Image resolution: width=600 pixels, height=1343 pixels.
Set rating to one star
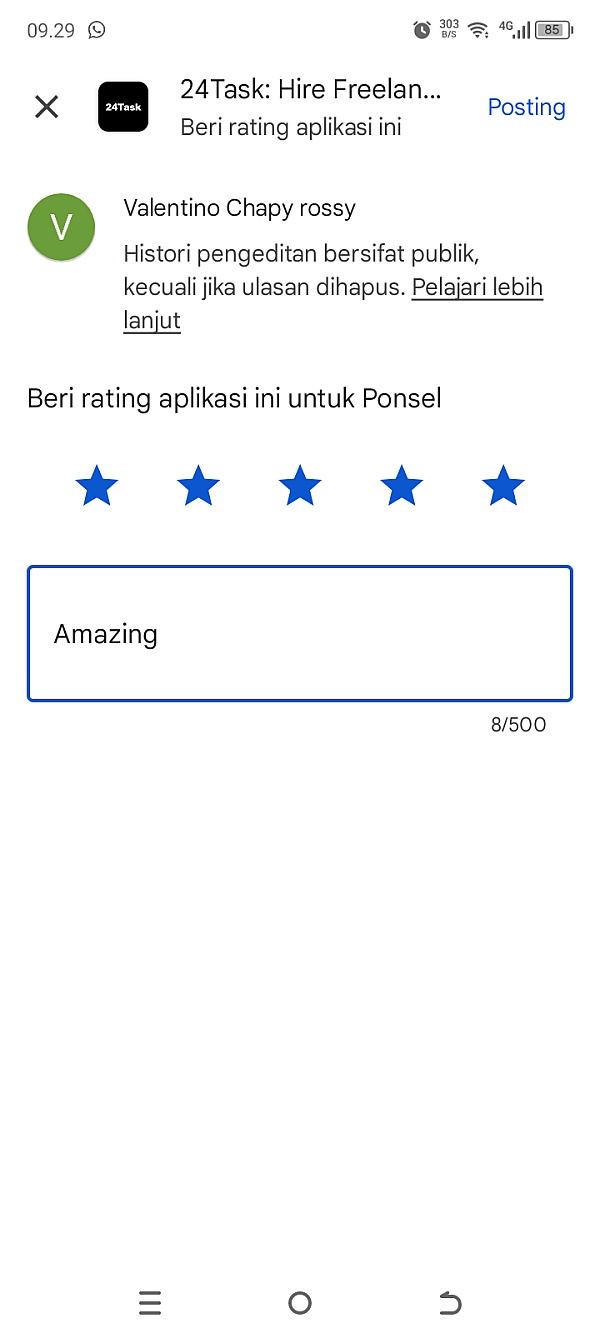[x=97, y=486]
